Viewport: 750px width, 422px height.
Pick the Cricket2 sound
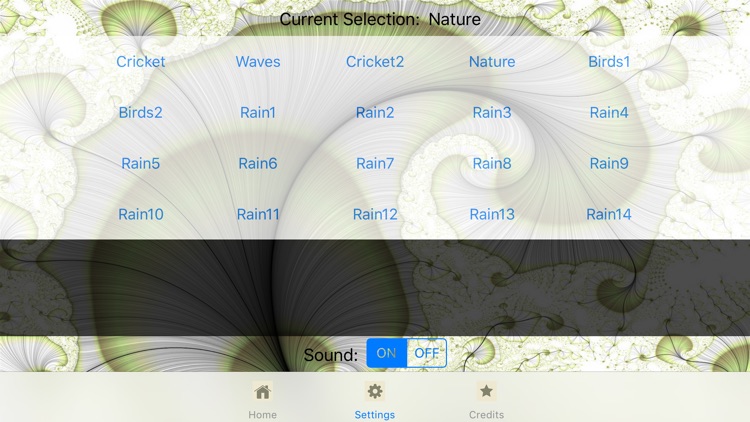point(375,61)
